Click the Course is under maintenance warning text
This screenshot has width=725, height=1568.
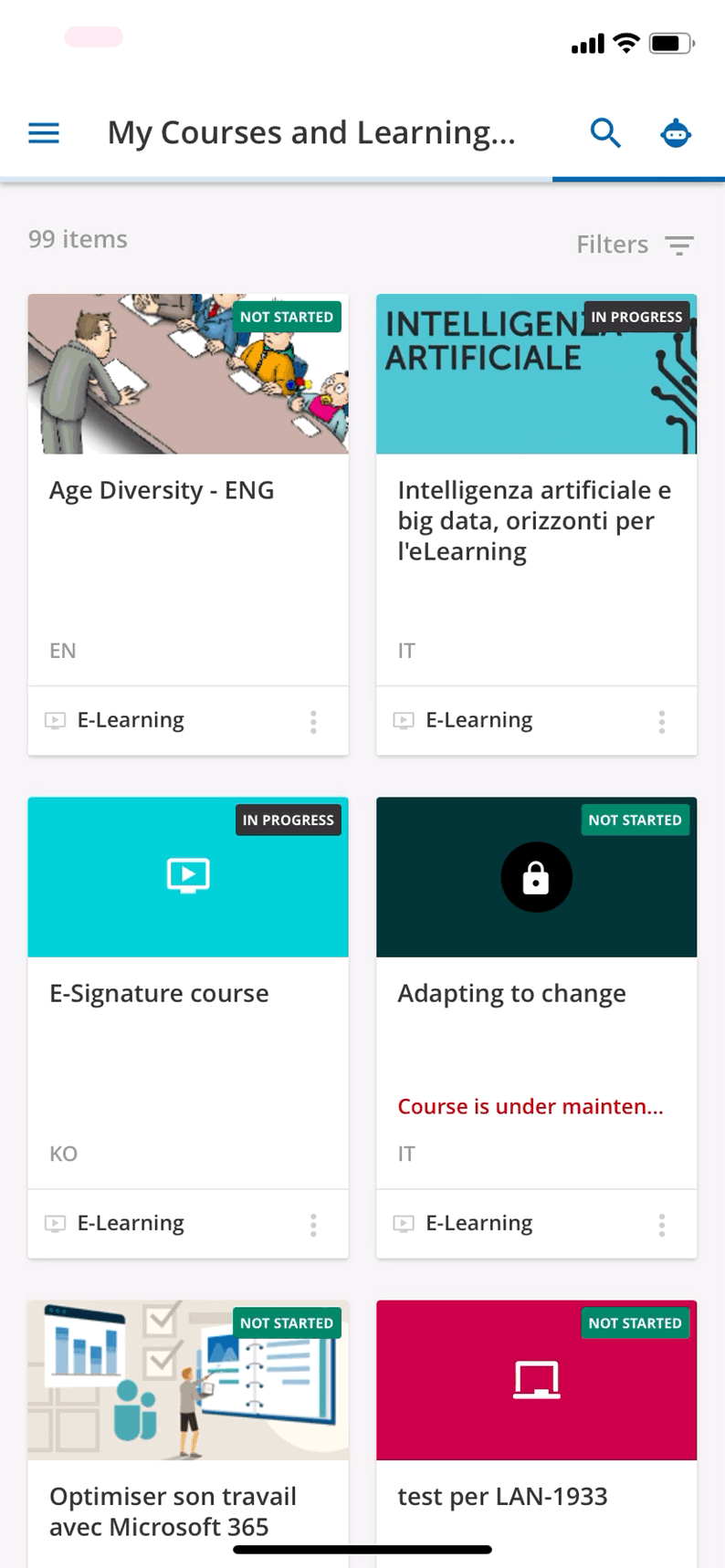(x=530, y=1106)
